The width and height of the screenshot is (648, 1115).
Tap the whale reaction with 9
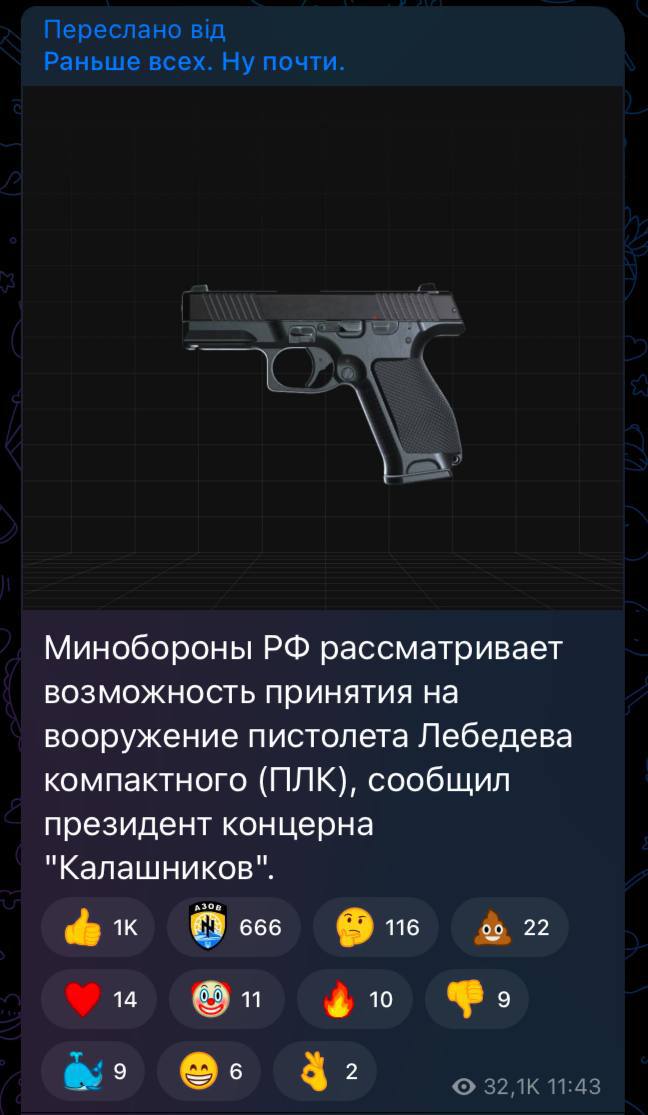point(92,1071)
